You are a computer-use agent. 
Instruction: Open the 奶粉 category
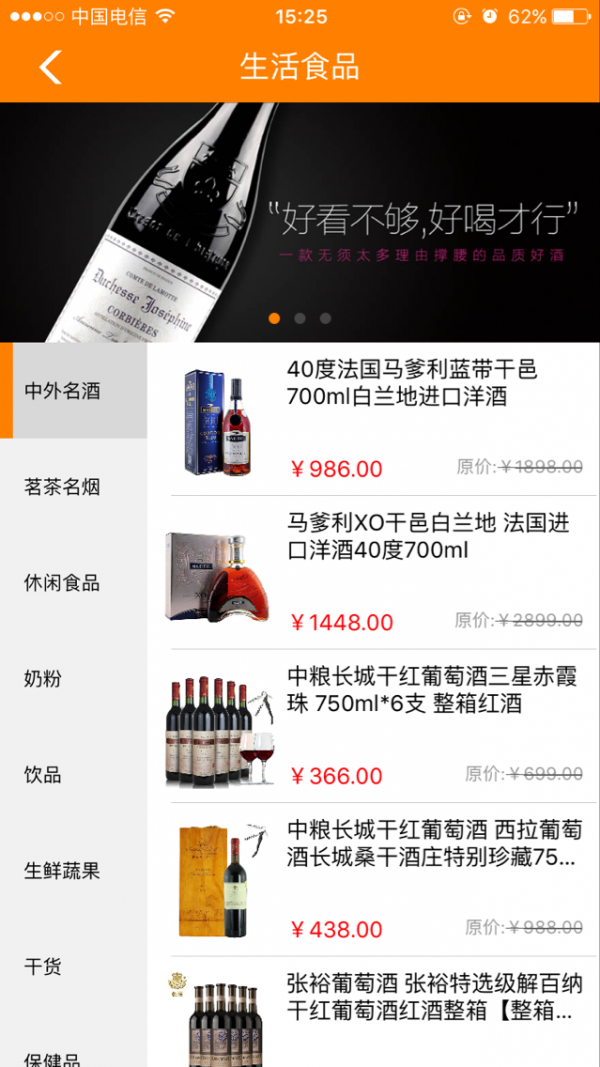click(43, 679)
